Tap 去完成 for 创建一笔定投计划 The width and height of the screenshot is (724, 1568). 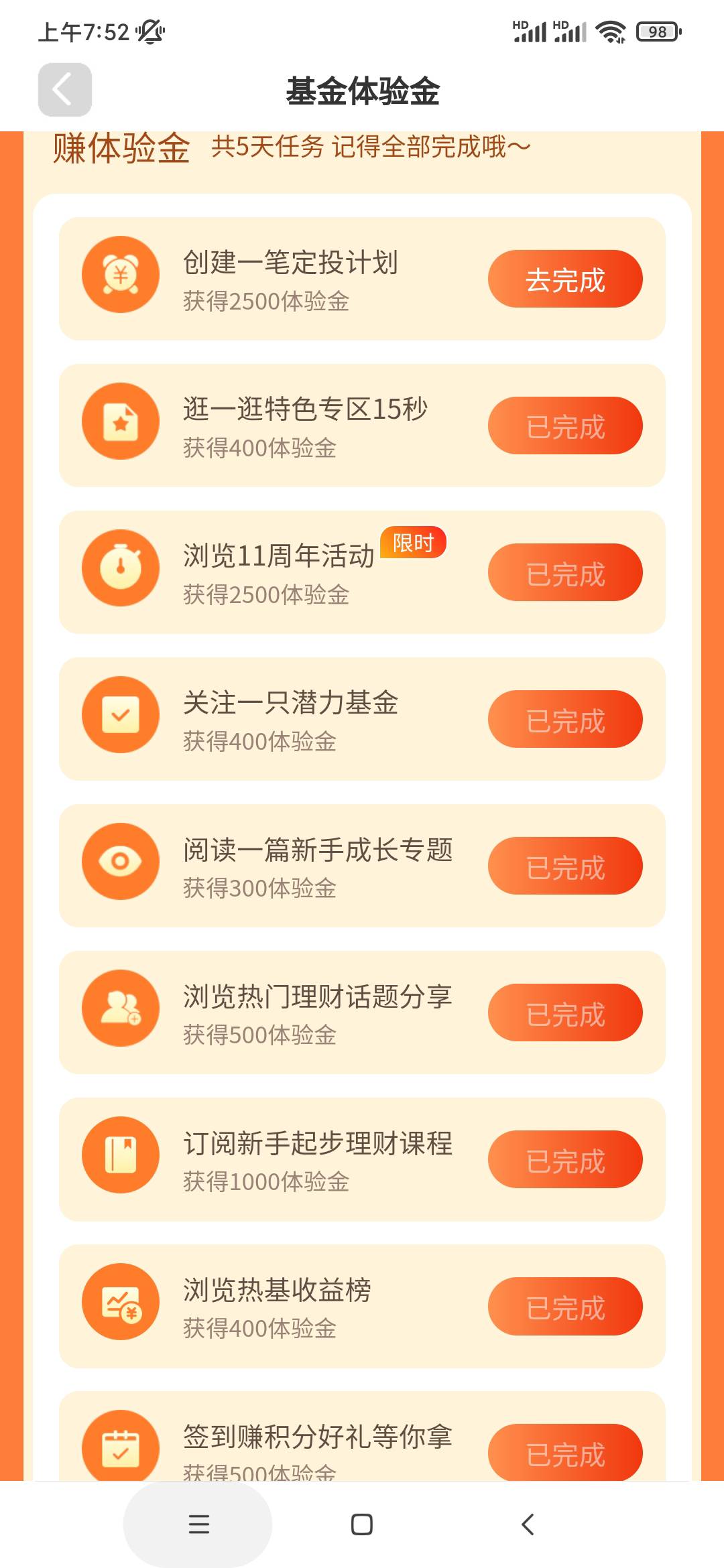click(x=565, y=279)
